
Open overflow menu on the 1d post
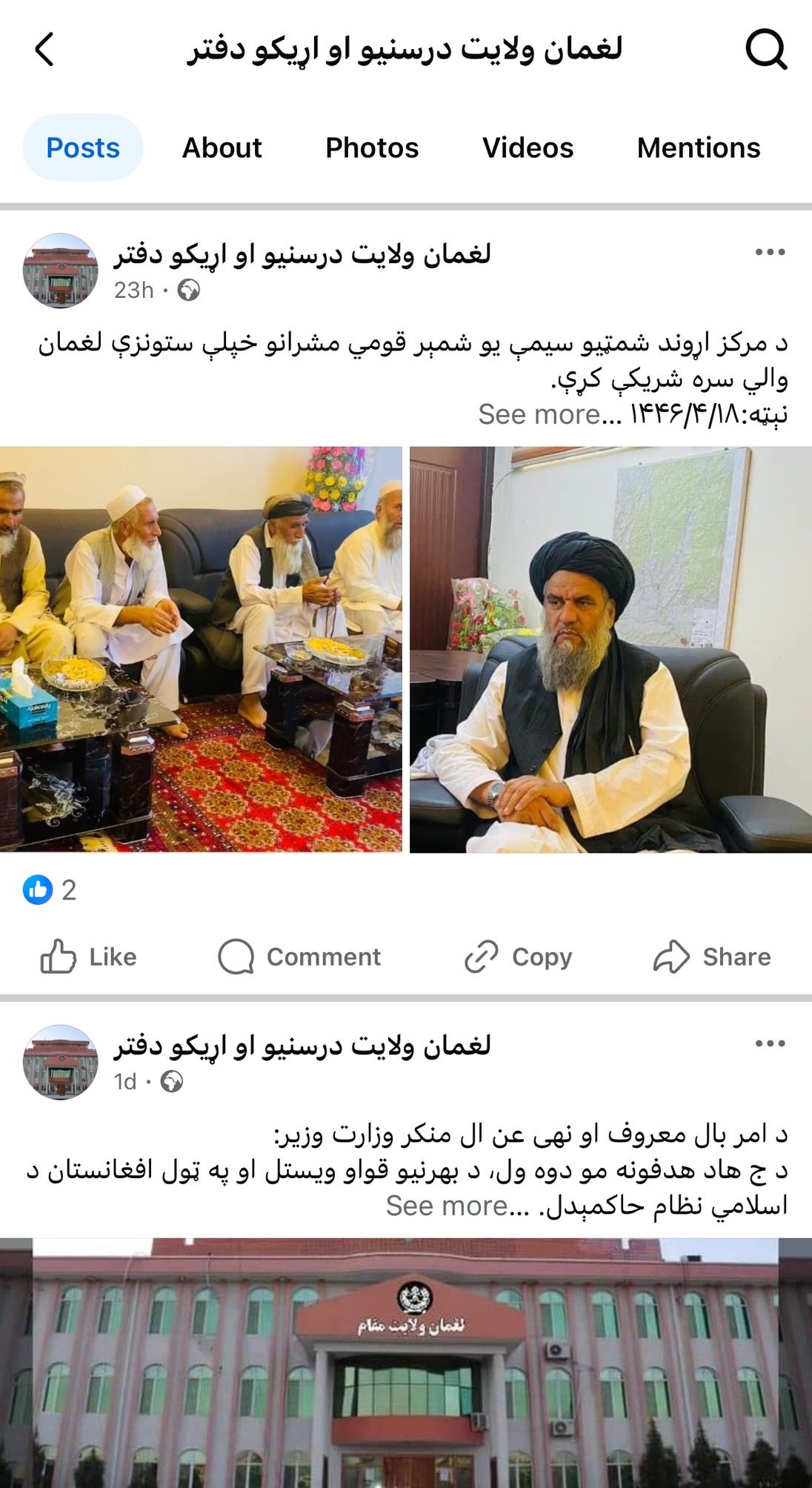[x=770, y=1044]
